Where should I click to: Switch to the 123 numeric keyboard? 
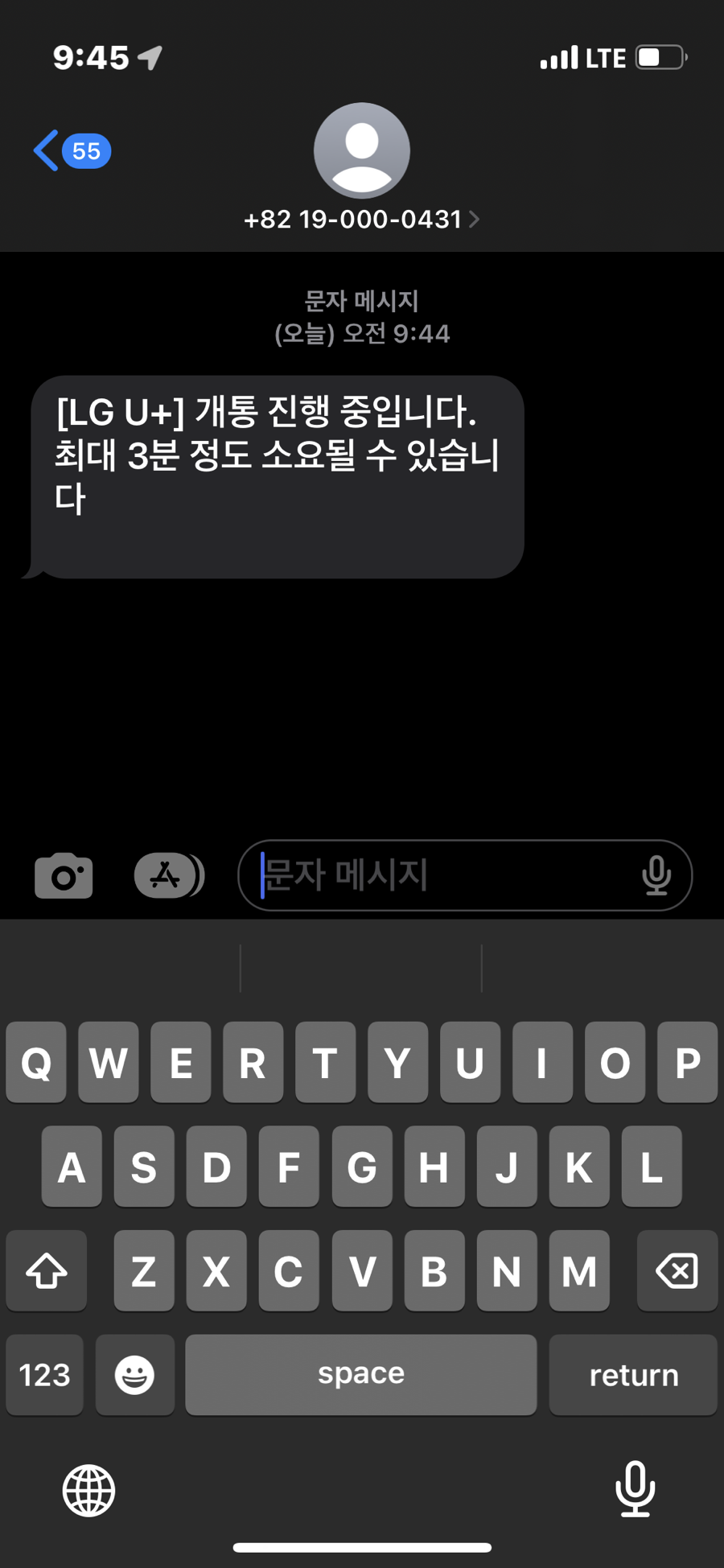point(45,1374)
